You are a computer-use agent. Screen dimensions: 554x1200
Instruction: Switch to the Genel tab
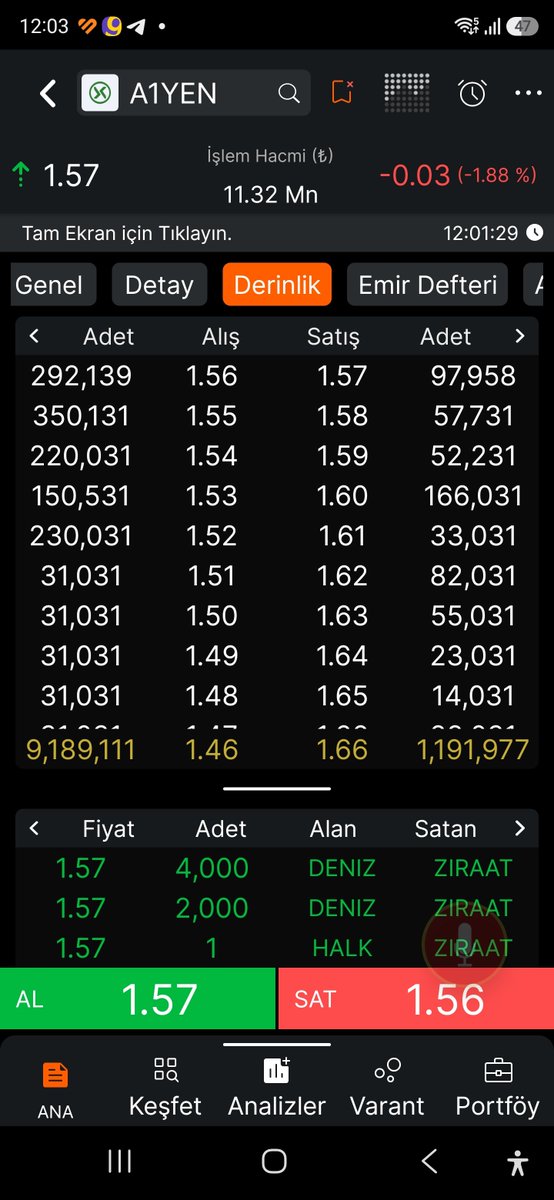pyautogui.click(x=49, y=285)
